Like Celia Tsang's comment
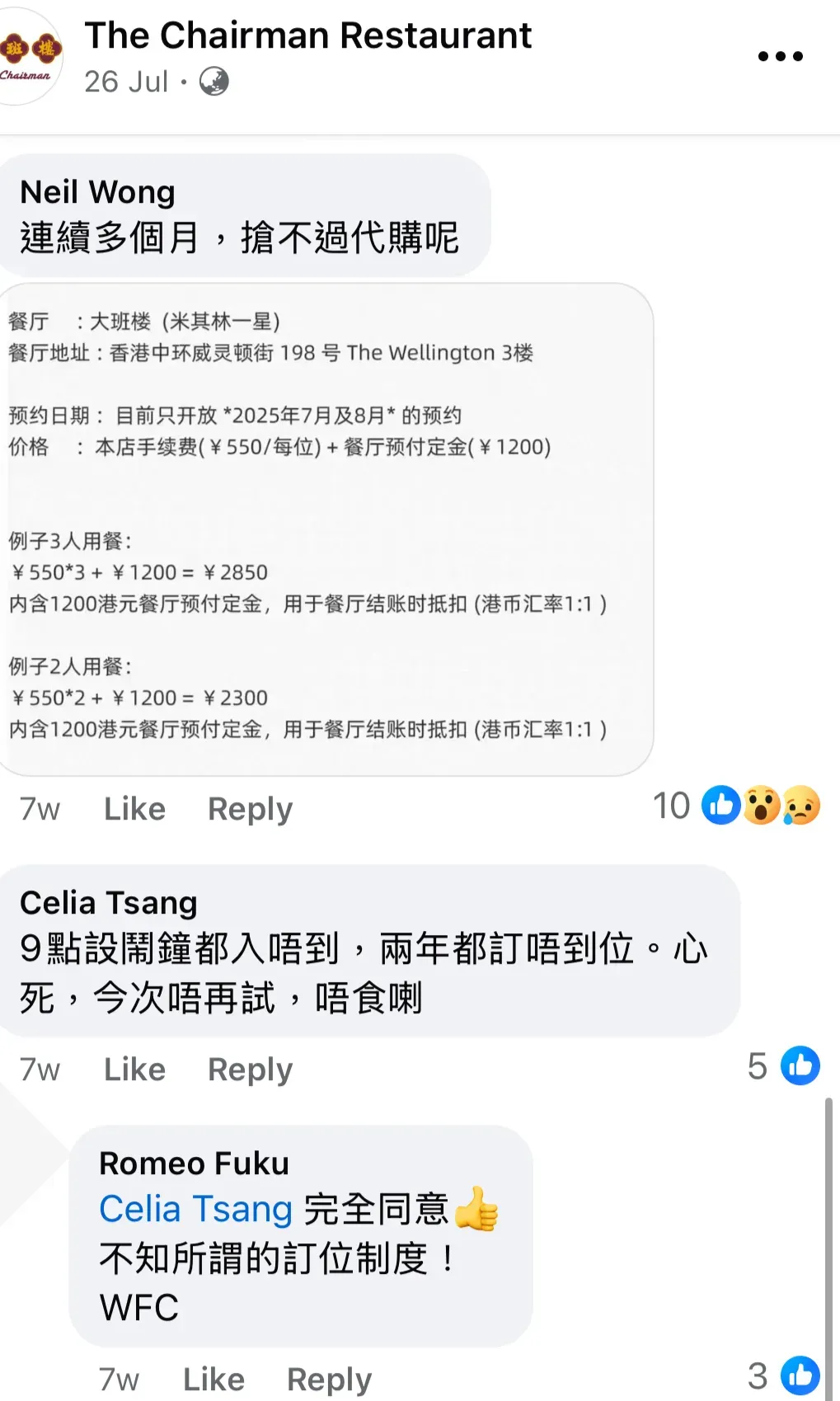The image size is (840, 1401). 134,1070
